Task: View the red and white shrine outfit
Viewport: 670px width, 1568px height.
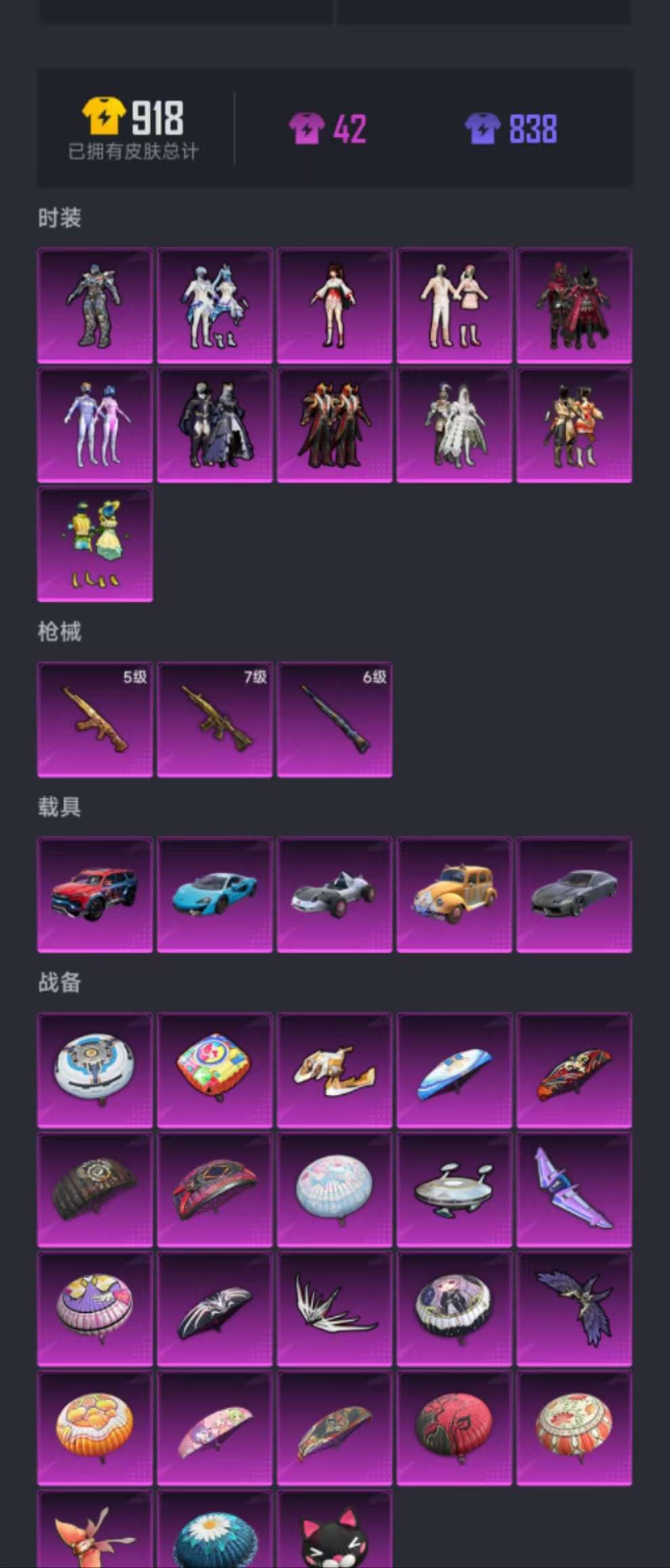Action: pos(334,305)
